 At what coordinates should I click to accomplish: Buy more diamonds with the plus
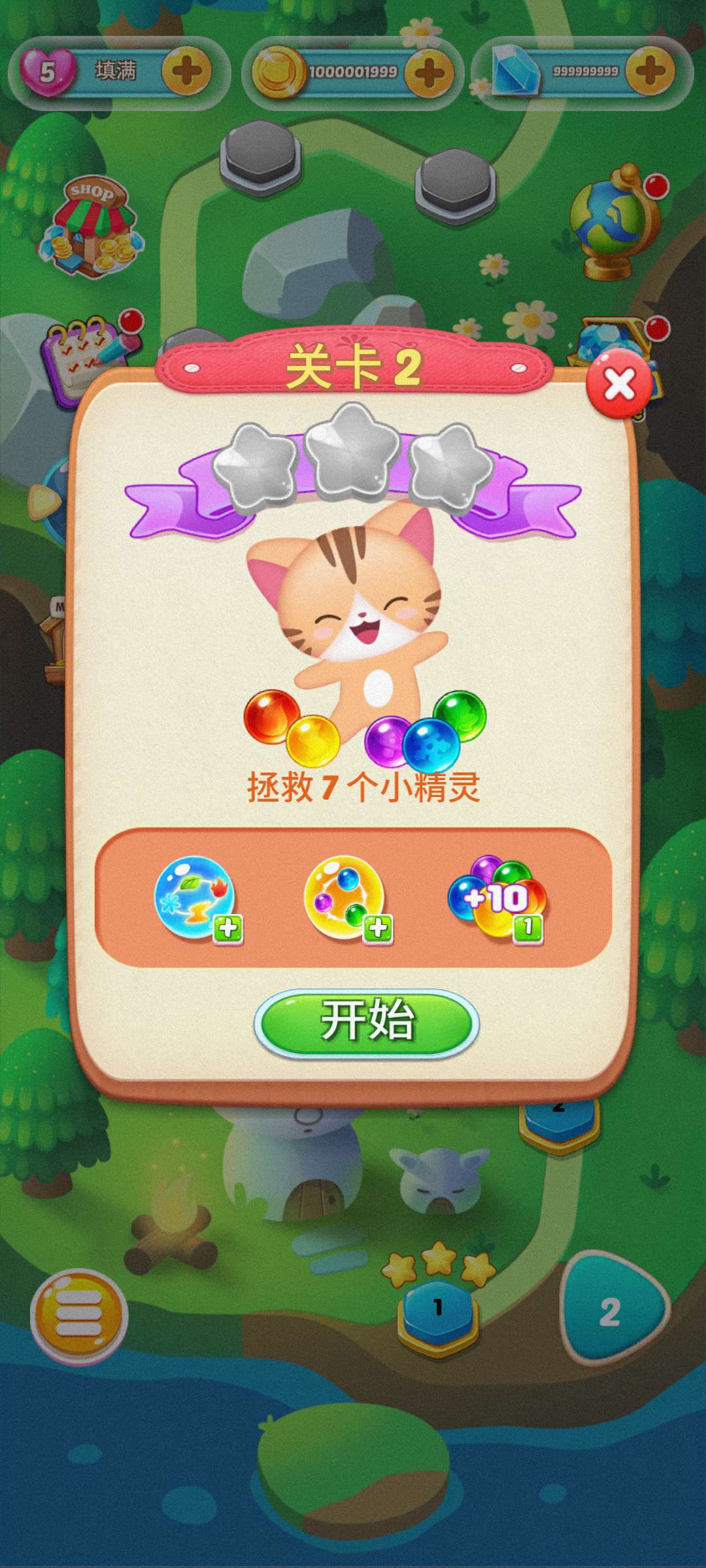(x=650, y=71)
